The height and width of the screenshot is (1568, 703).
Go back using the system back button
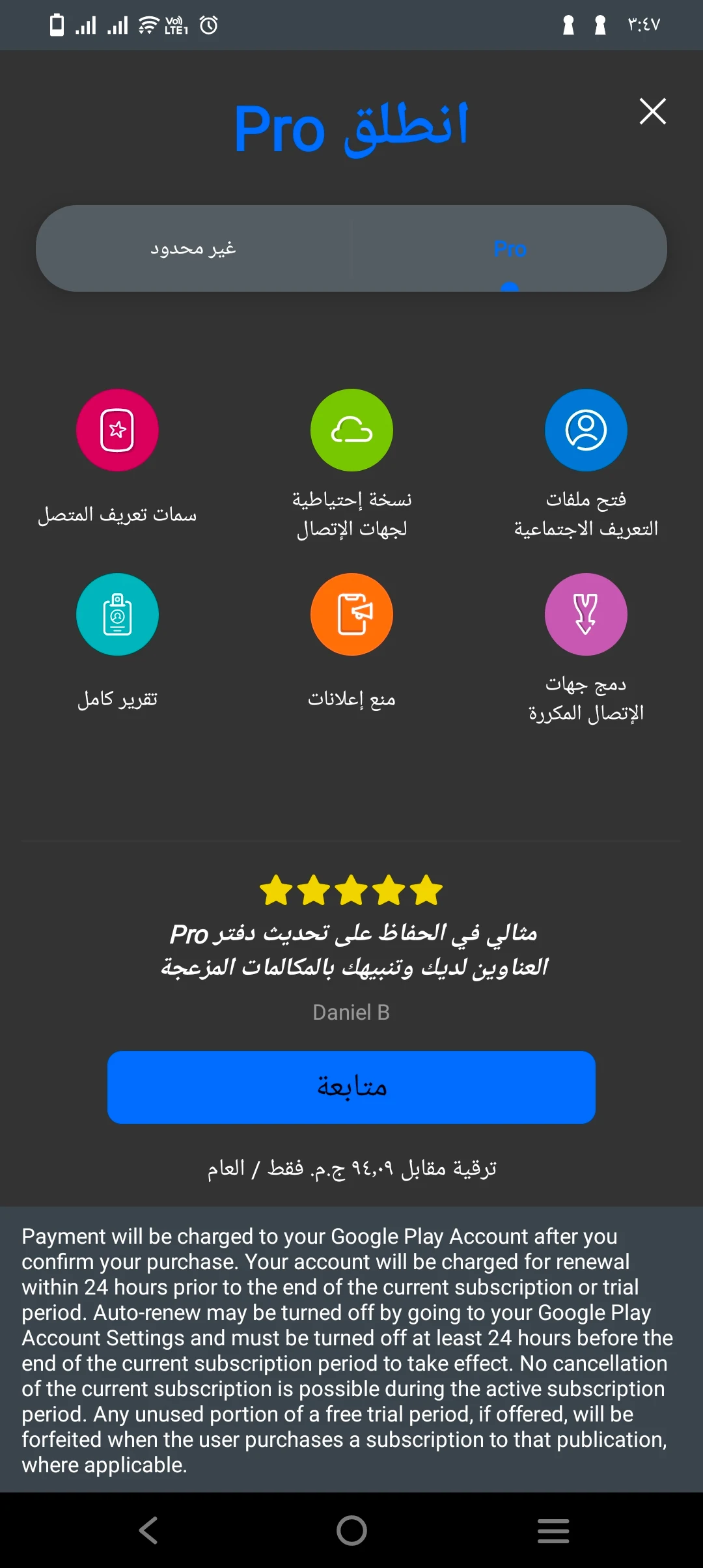pos(148,1530)
